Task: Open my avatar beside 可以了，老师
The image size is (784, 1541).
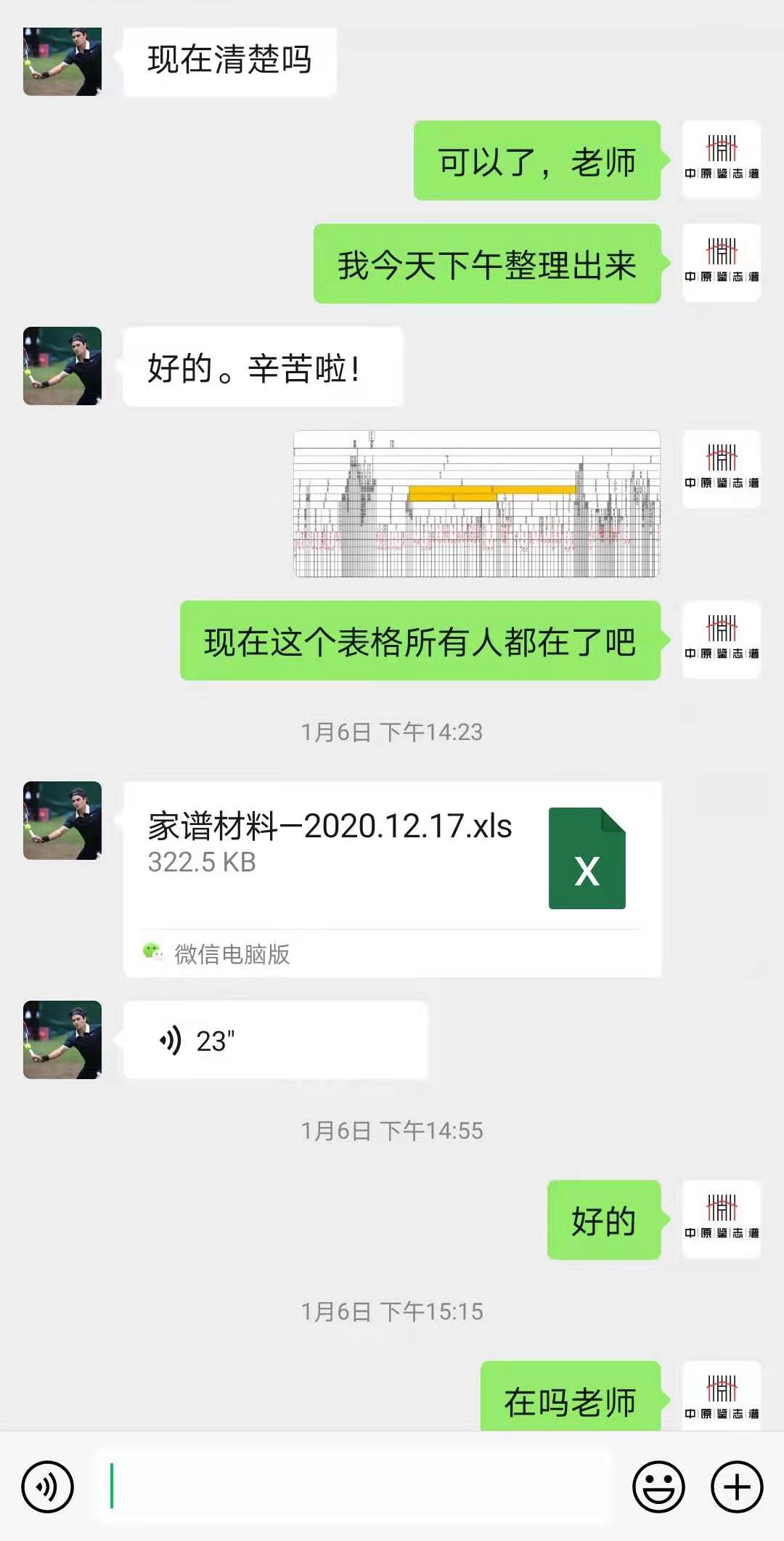Action: point(721,160)
